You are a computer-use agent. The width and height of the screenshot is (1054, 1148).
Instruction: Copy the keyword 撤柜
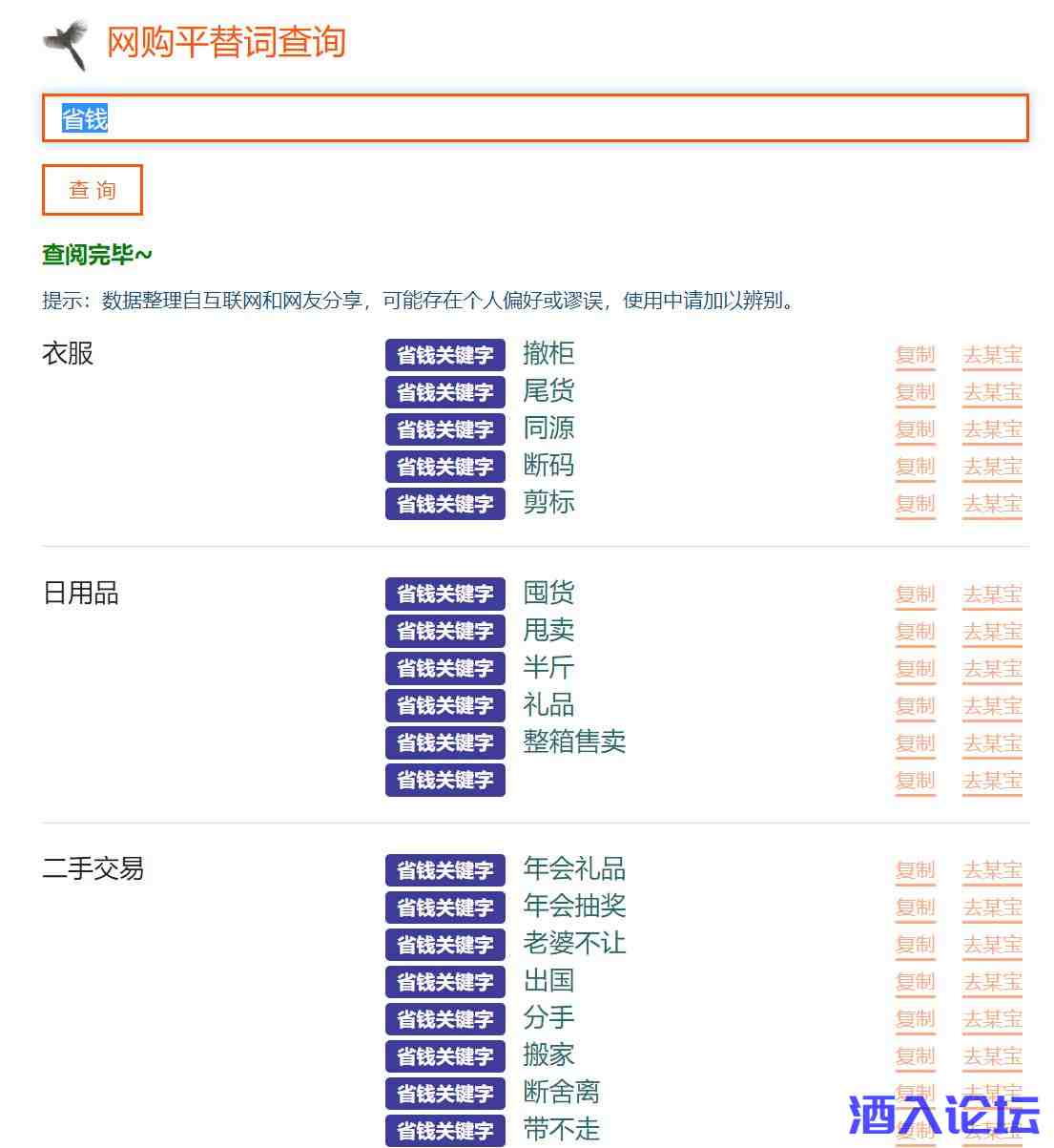915,355
